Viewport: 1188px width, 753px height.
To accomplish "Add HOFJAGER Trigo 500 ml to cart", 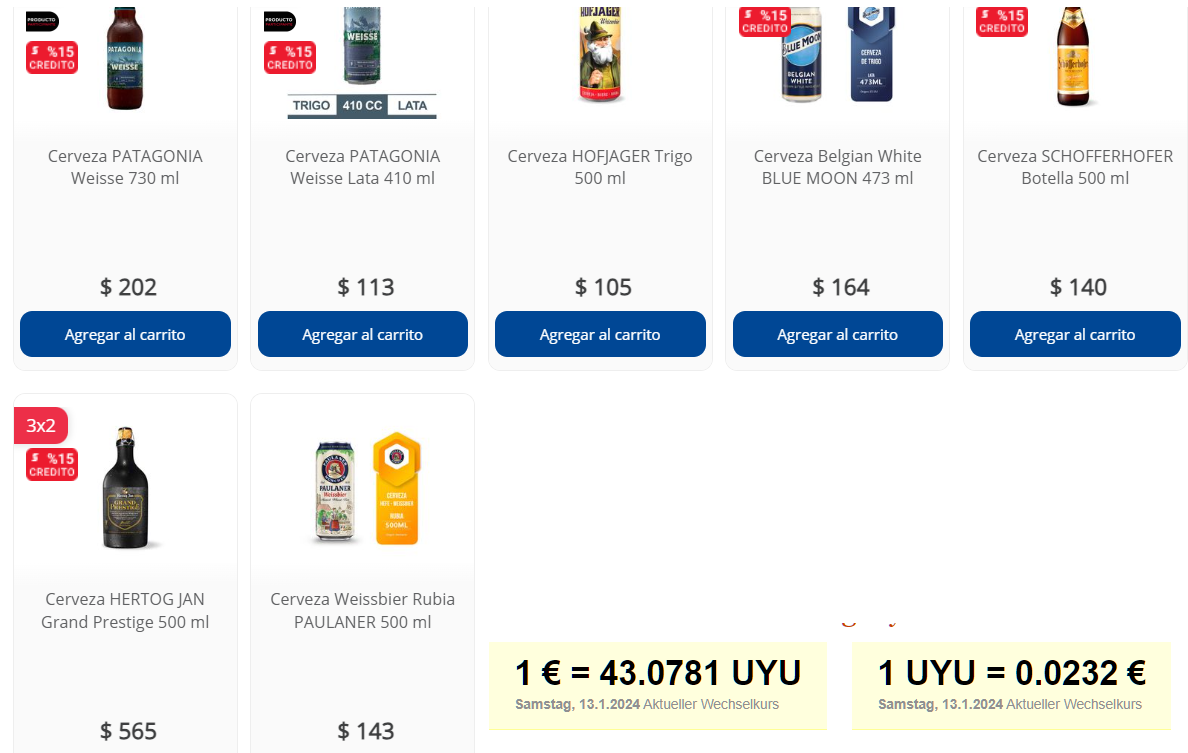I will [600, 334].
